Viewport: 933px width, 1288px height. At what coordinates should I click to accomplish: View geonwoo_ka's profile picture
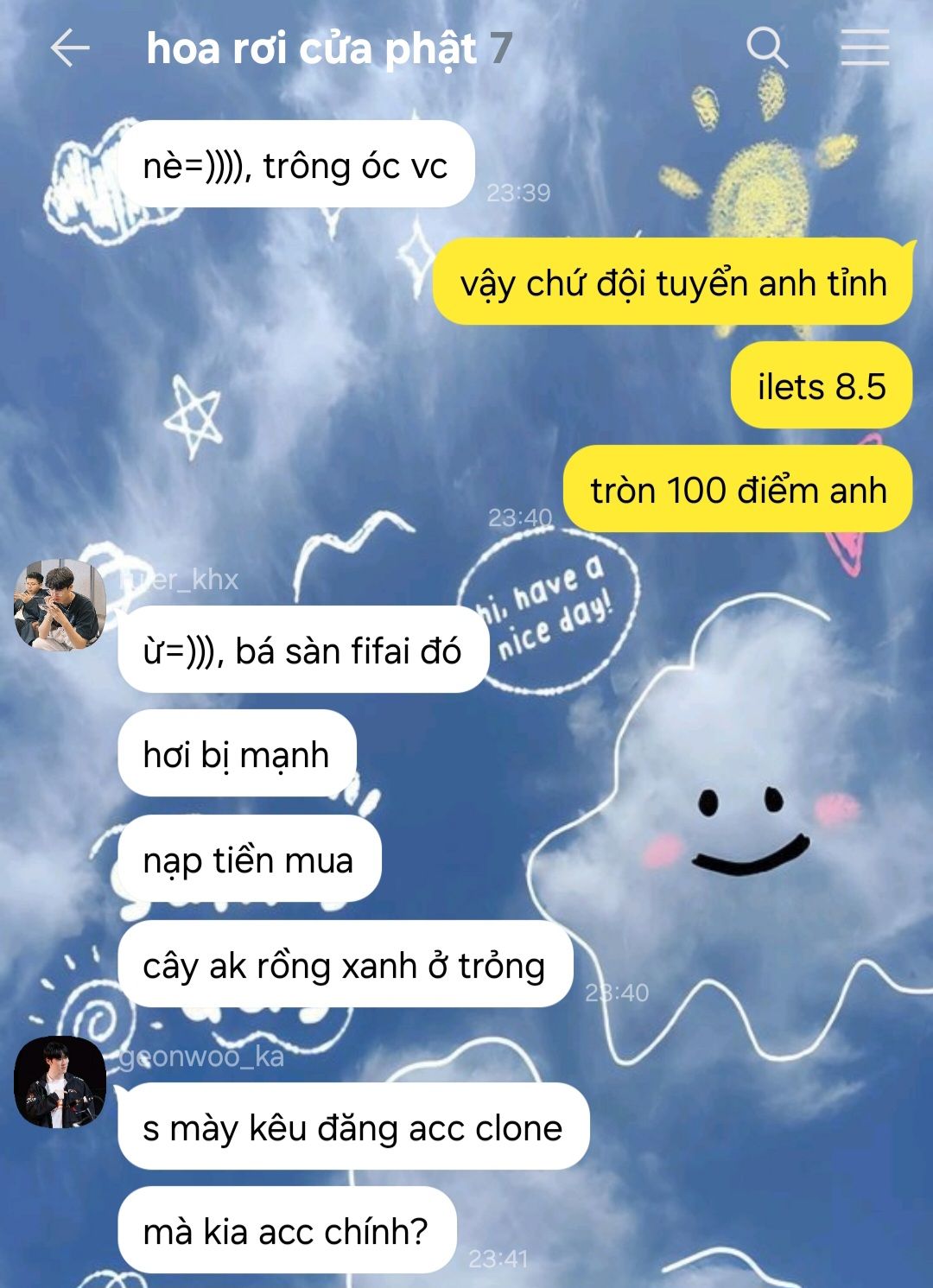point(60,1082)
